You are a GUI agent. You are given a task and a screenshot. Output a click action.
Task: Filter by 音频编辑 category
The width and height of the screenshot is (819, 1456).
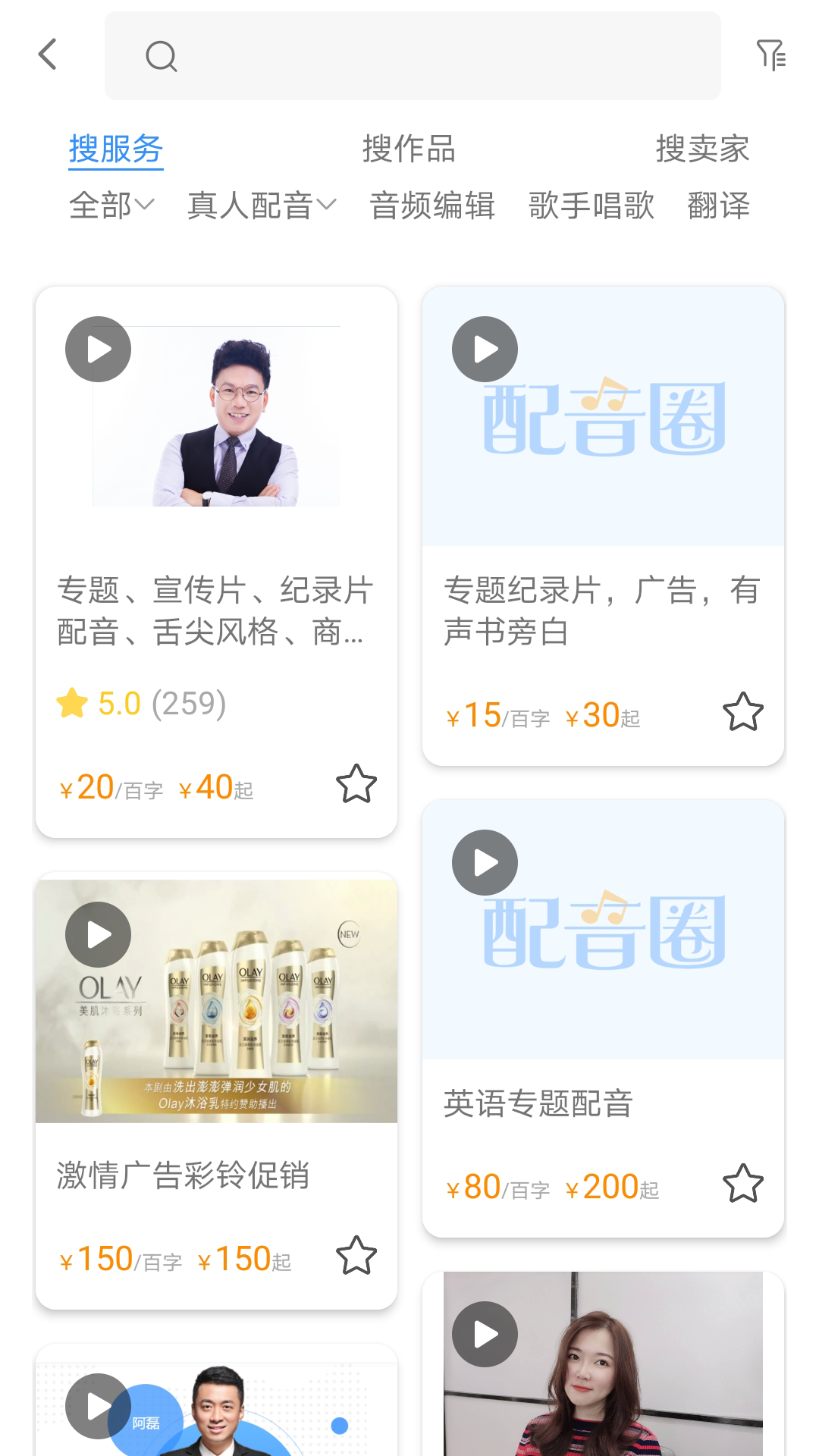432,206
